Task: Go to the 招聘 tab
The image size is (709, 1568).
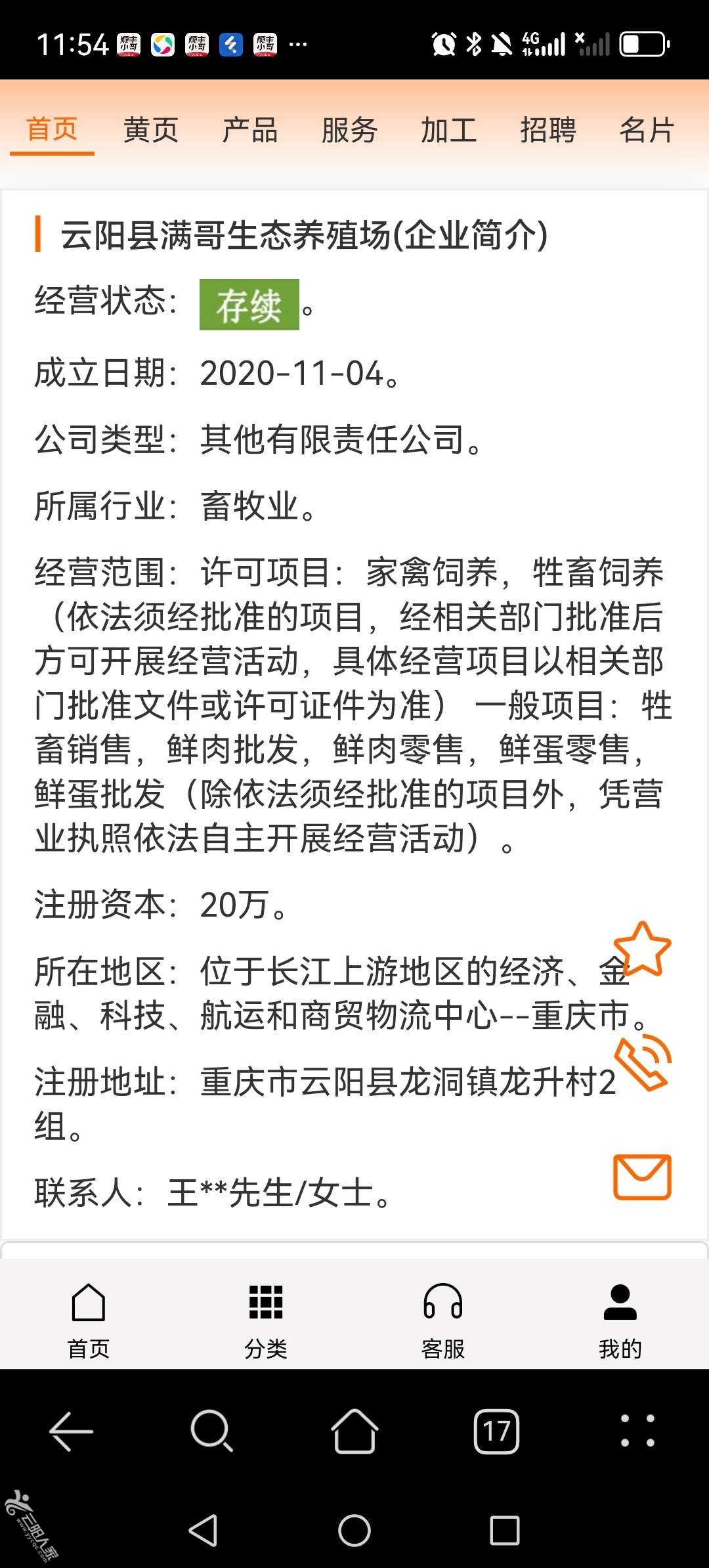Action: [x=548, y=129]
